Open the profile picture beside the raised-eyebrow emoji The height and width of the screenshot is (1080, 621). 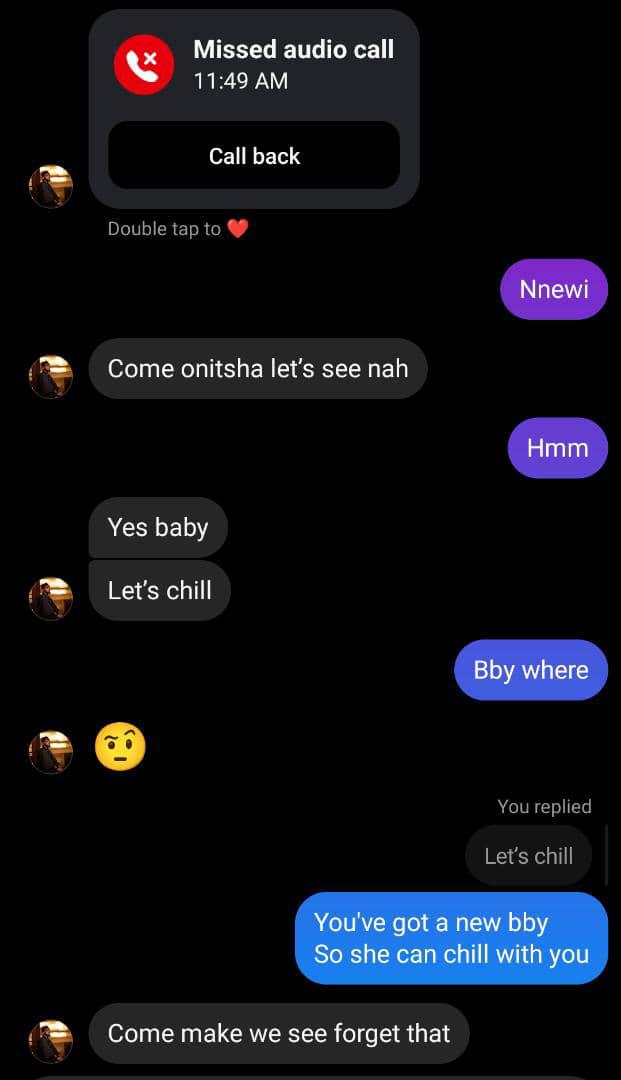(x=51, y=752)
